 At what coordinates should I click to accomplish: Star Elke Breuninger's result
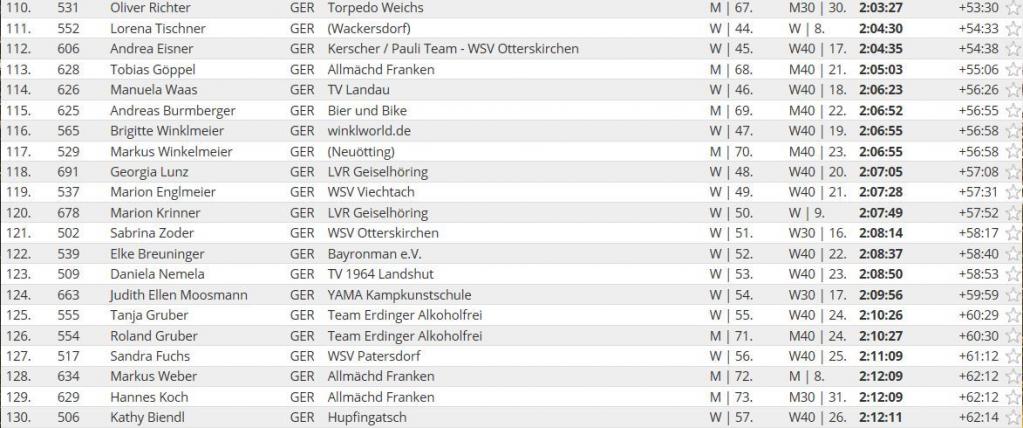[x=1013, y=254]
